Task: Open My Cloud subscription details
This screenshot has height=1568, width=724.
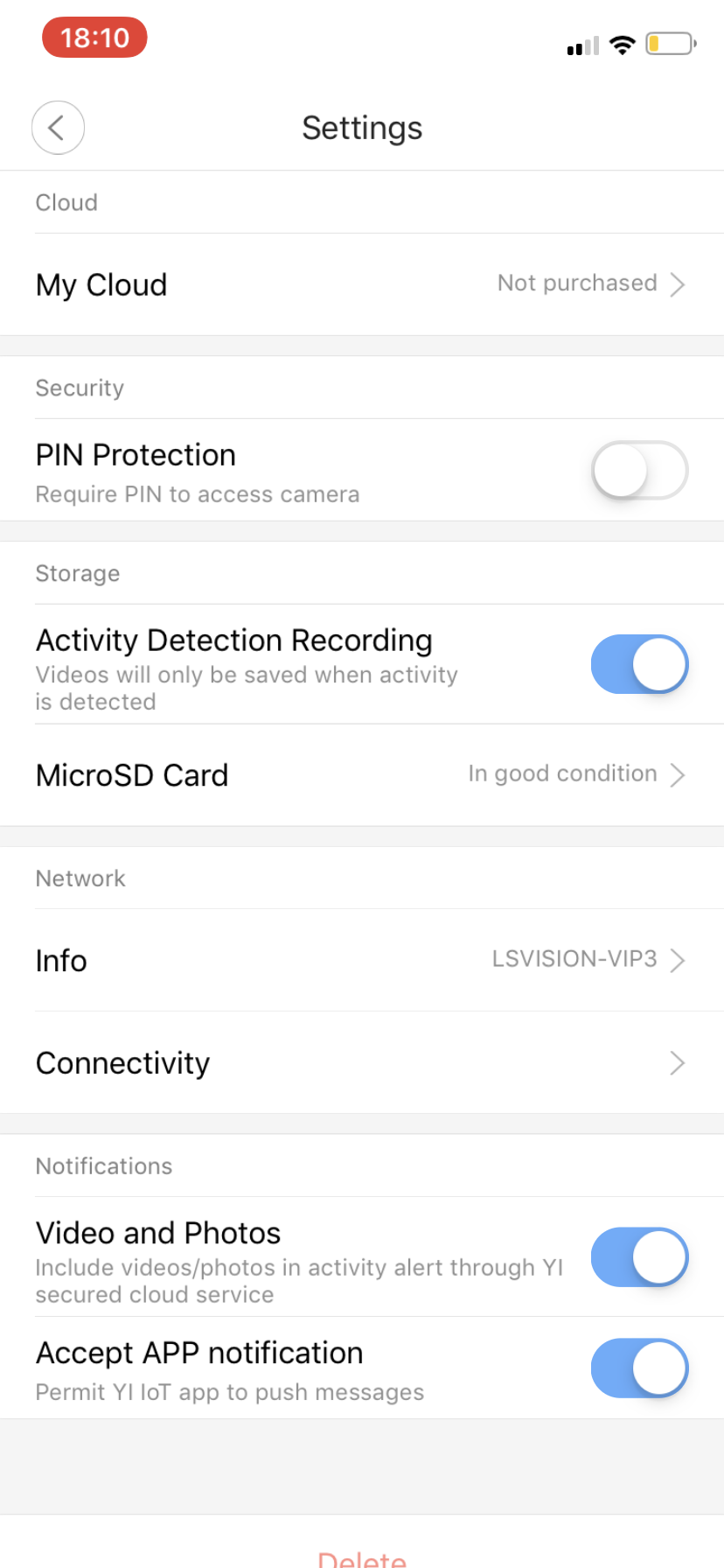Action: pos(362,284)
